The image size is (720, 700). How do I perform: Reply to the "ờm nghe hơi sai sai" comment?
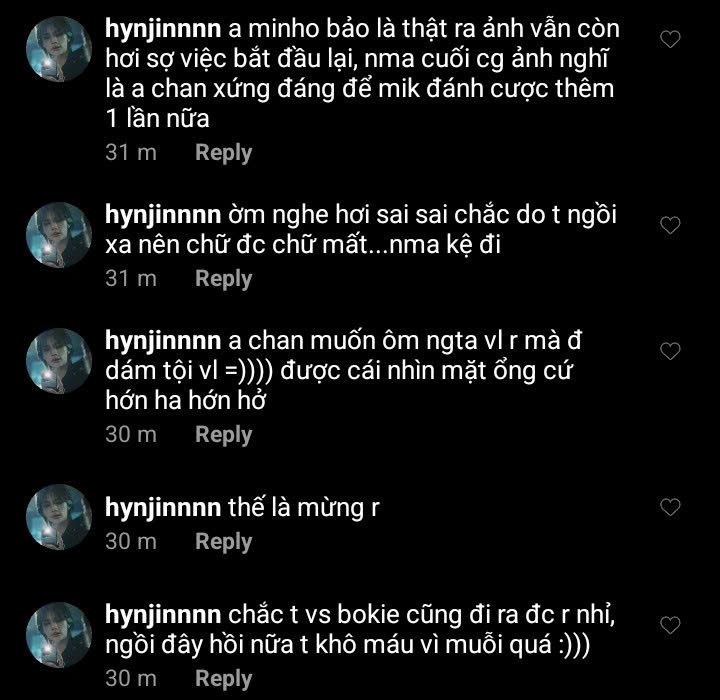[223, 278]
